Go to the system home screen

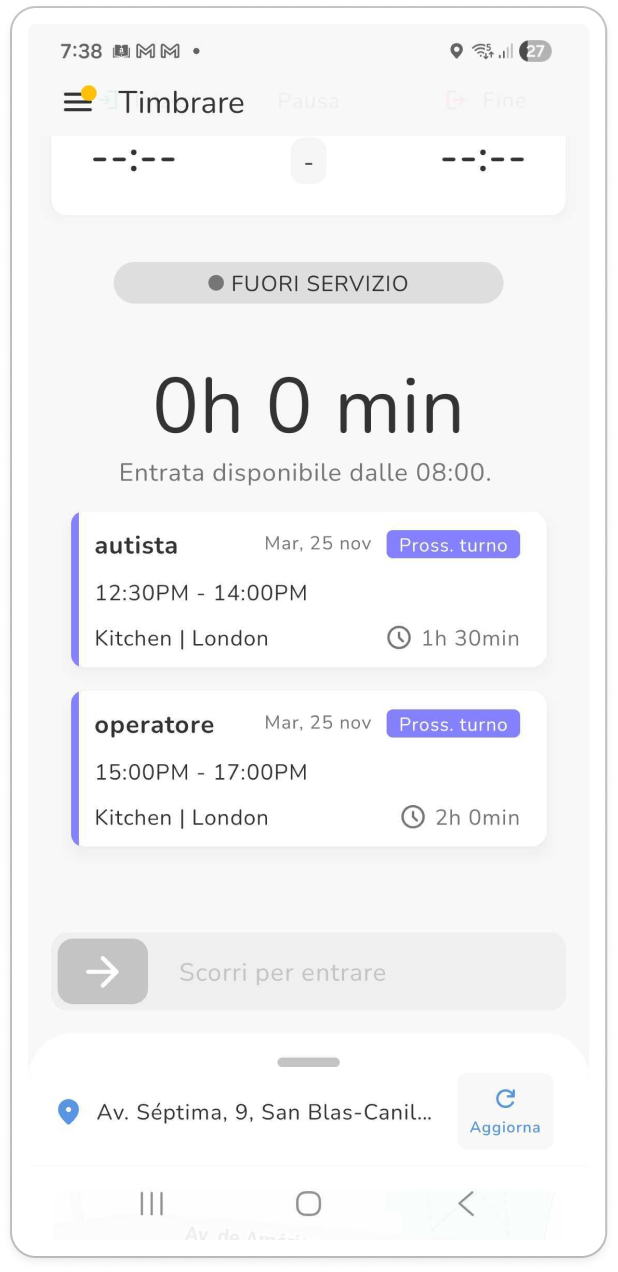(x=308, y=1204)
